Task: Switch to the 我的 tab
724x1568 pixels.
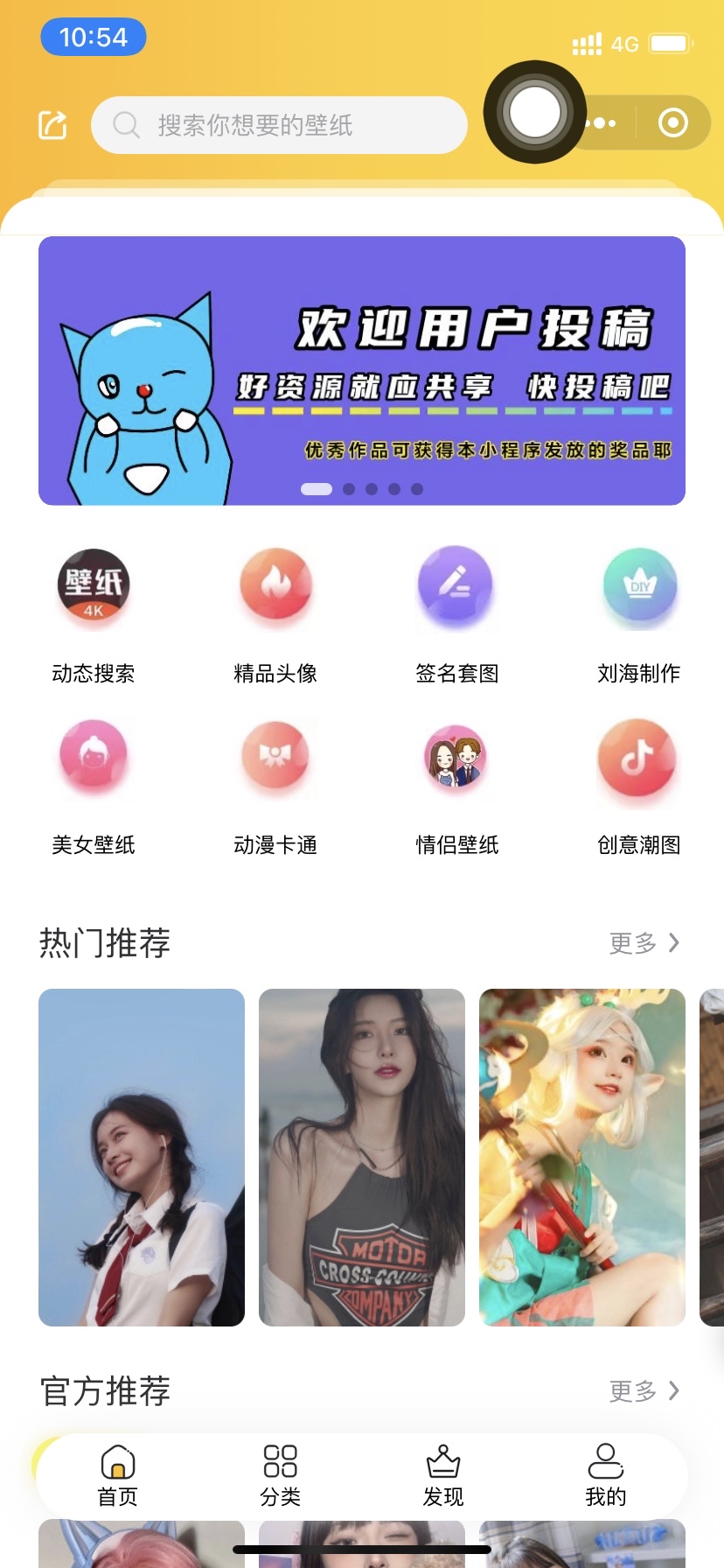Action: coord(606,1476)
